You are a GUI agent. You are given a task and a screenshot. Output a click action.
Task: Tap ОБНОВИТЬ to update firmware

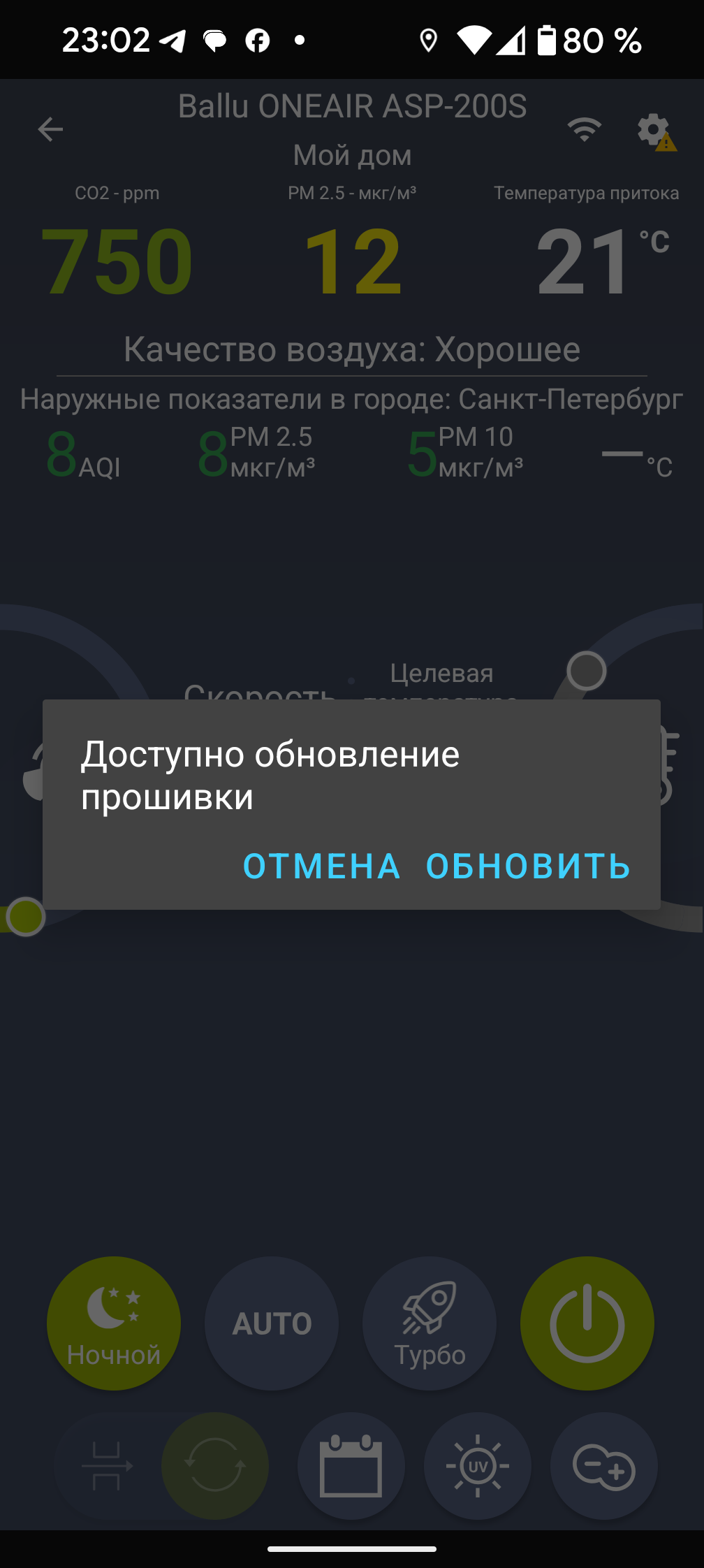(528, 866)
